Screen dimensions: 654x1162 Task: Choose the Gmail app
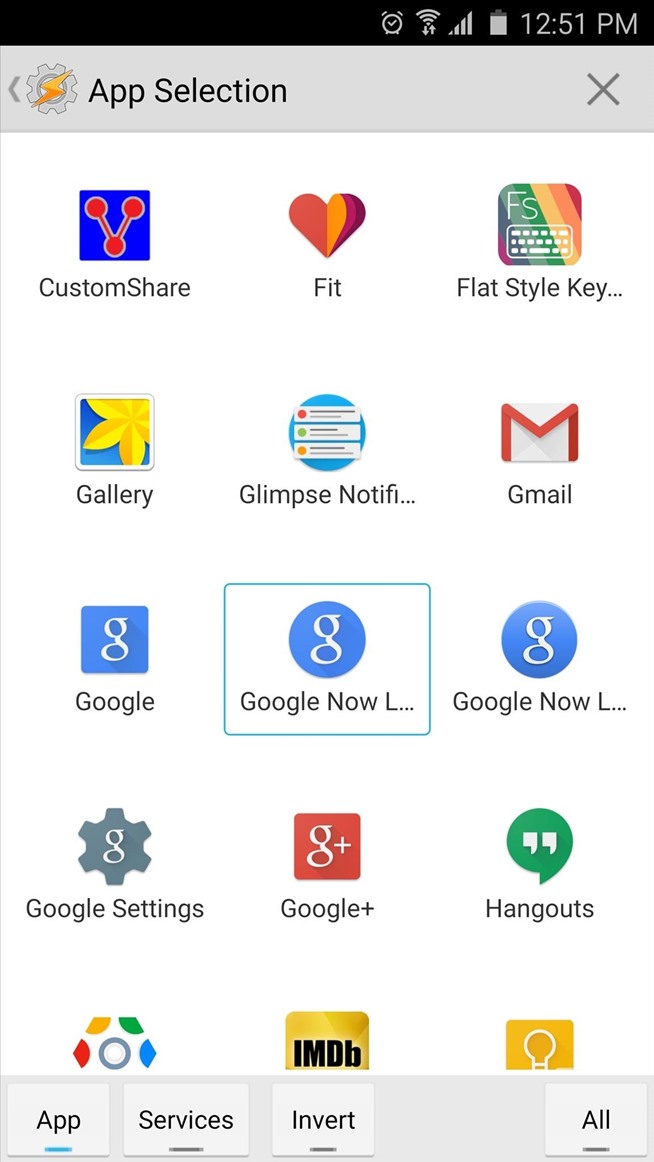[539, 451]
